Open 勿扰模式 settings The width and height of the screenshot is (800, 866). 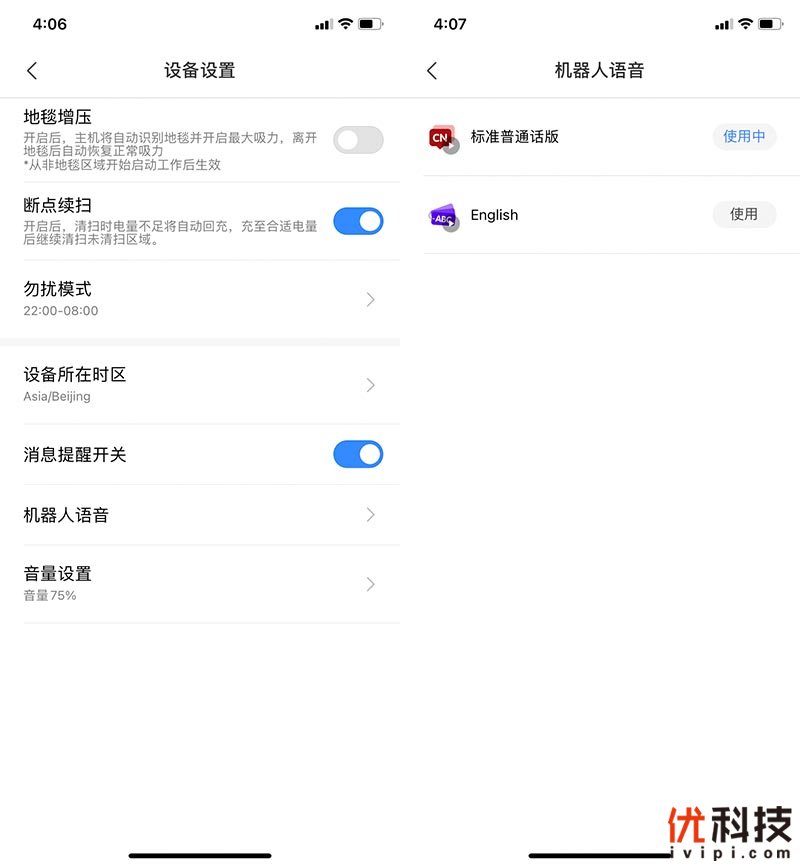pos(200,299)
